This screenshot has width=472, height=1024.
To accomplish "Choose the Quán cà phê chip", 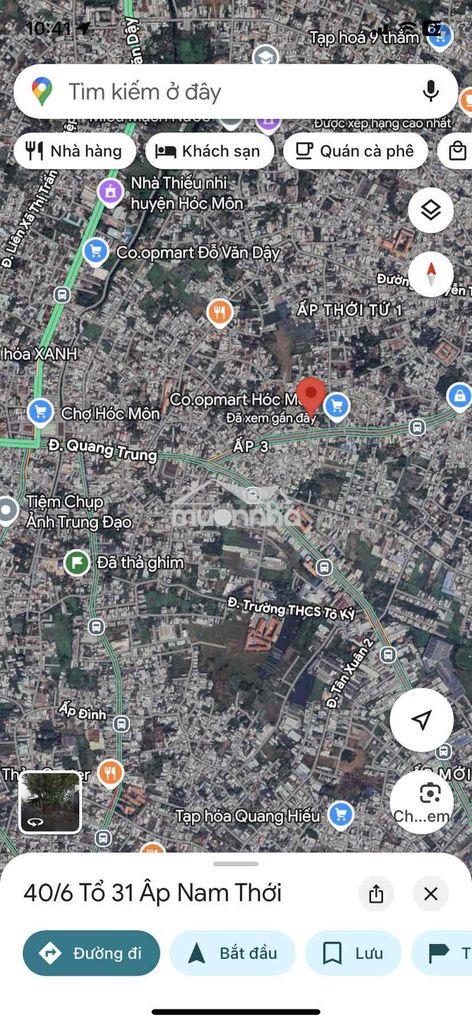I will [x=356, y=152].
